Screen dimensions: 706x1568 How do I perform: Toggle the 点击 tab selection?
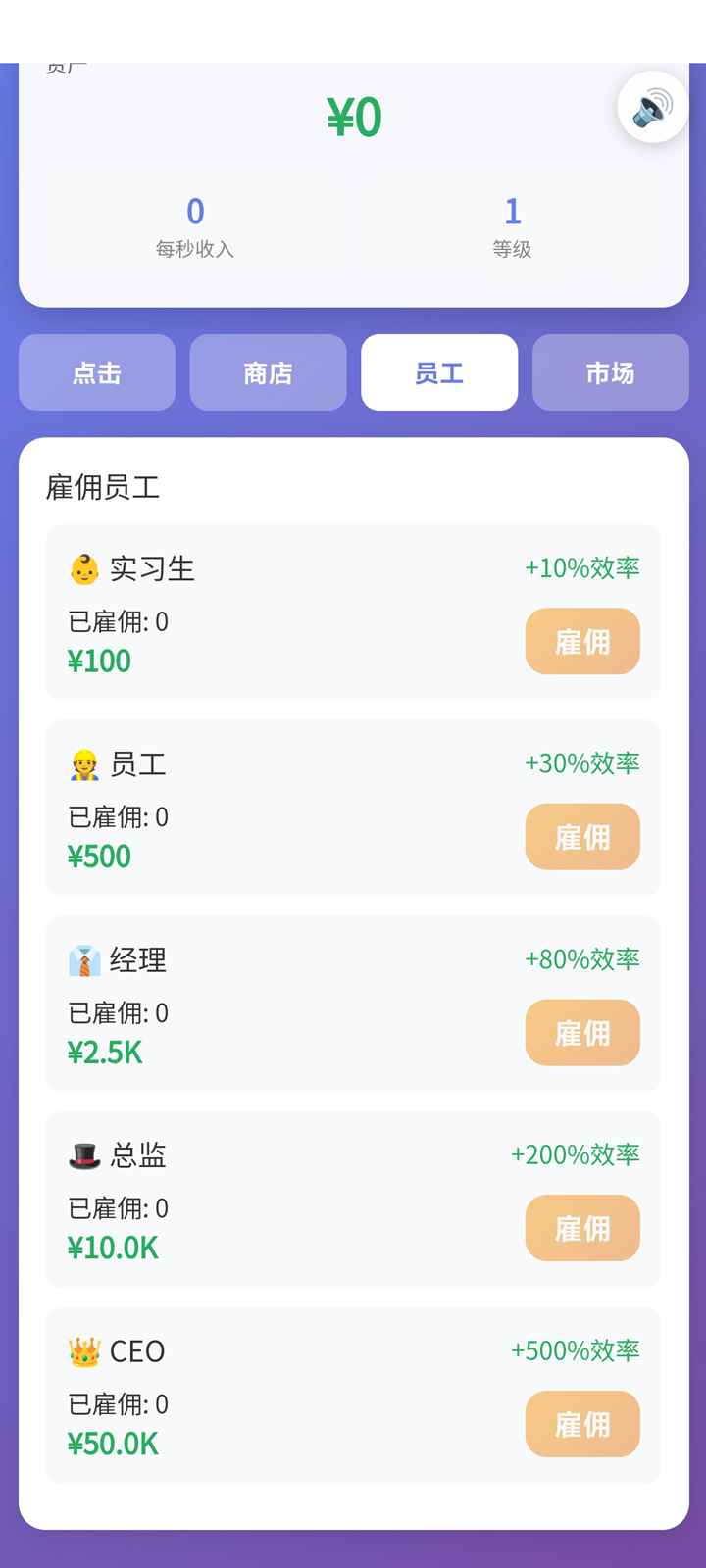[x=96, y=372]
